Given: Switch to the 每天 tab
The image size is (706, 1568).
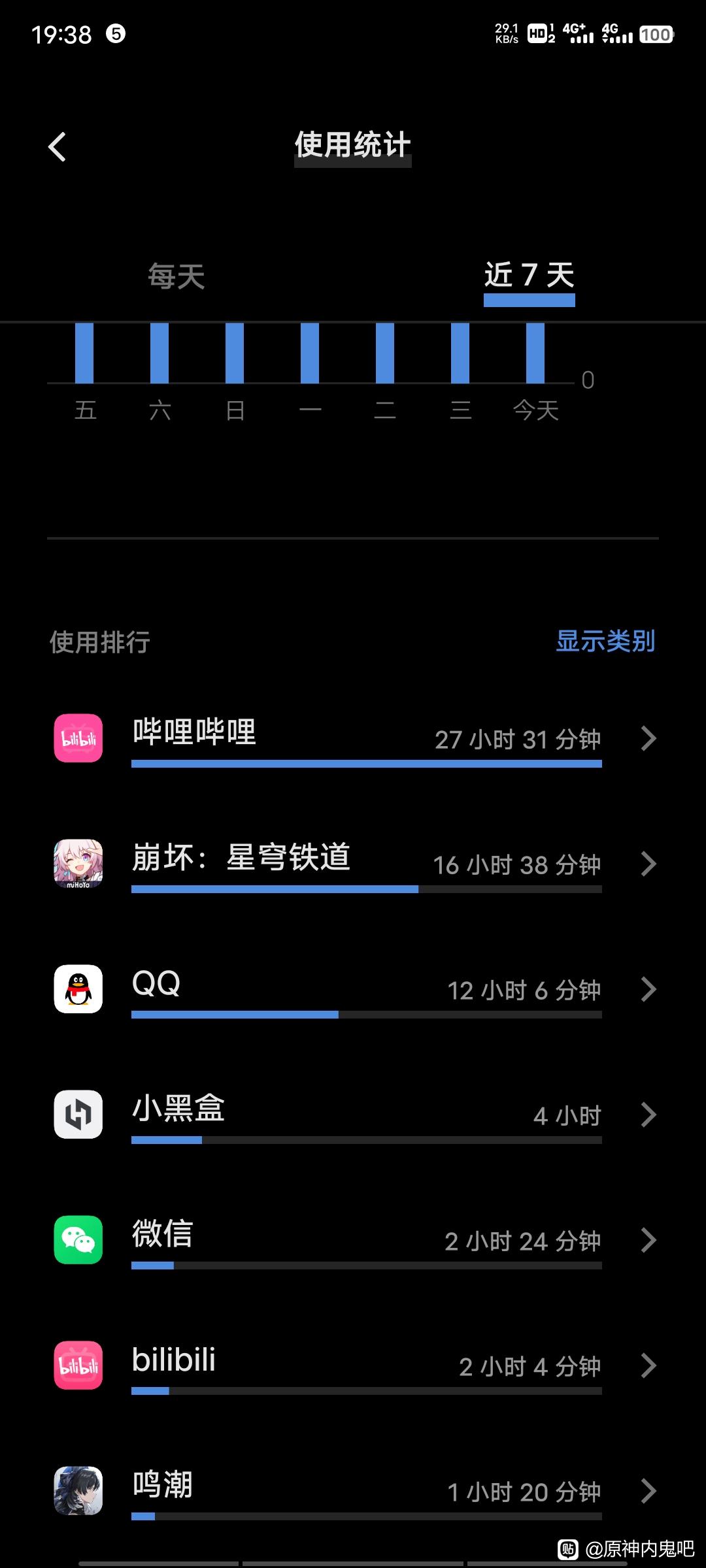Looking at the screenshot, I should (x=176, y=276).
